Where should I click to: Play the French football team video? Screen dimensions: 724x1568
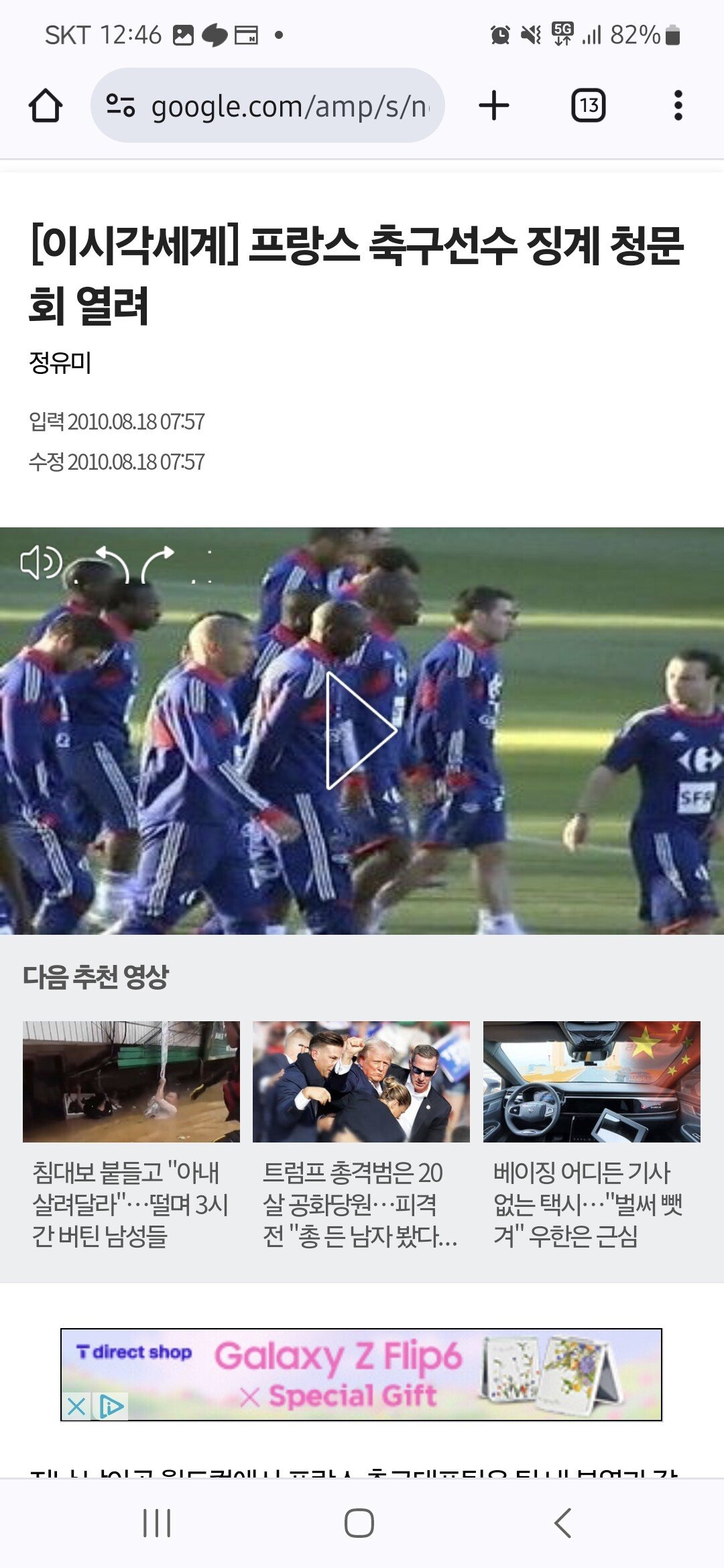tap(361, 730)
